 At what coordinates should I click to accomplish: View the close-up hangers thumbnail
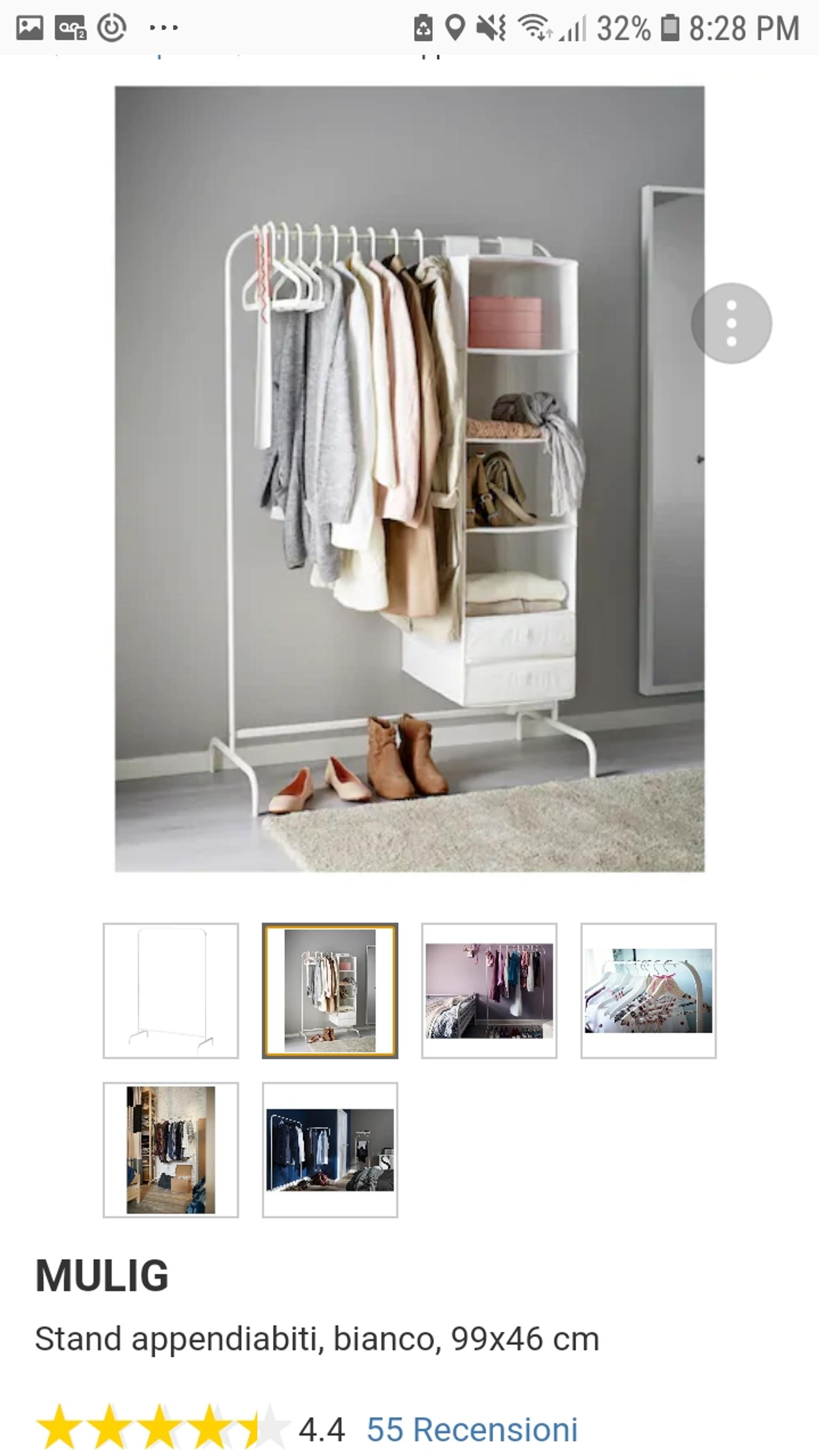(x=648, y=990)
